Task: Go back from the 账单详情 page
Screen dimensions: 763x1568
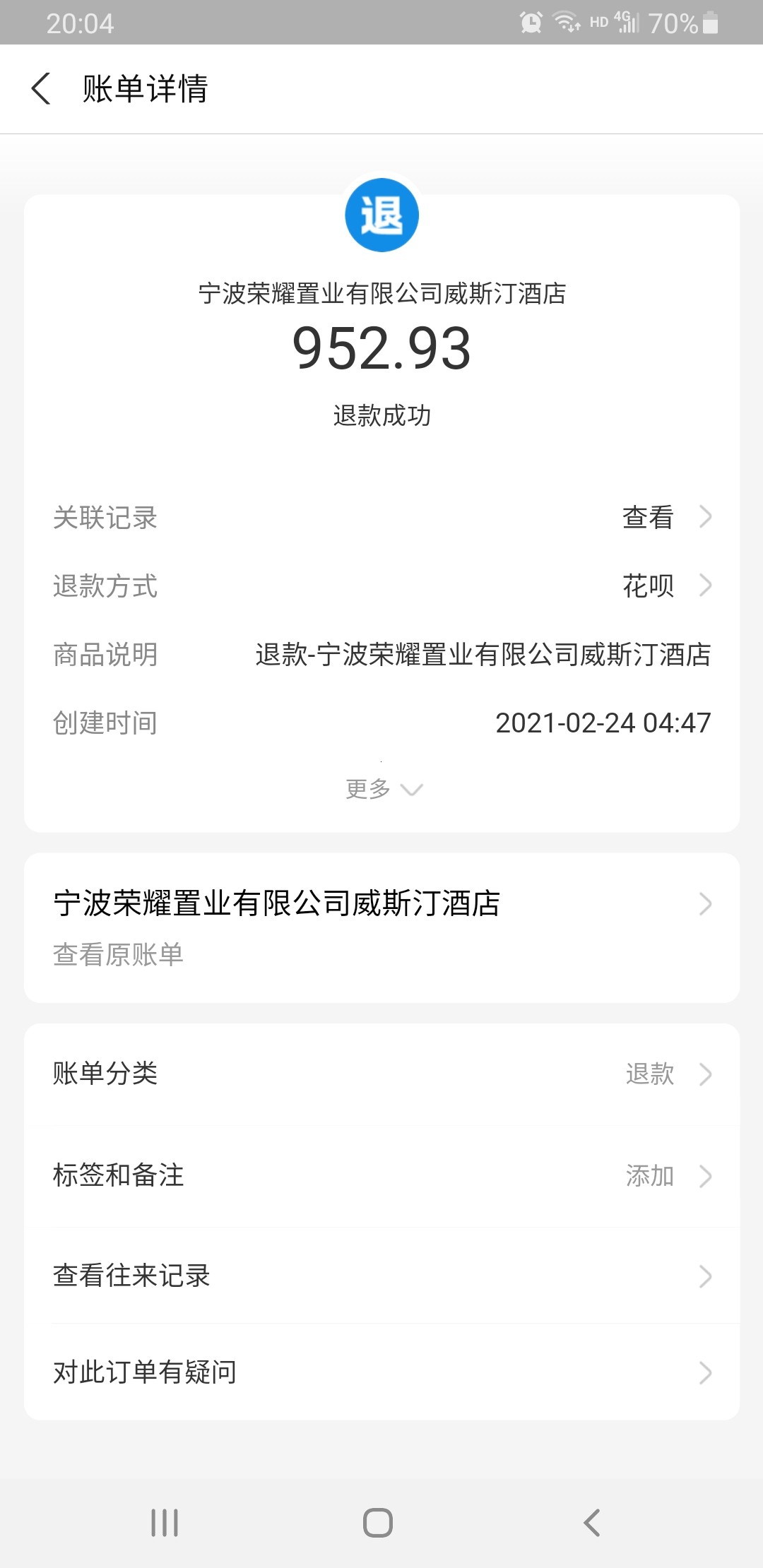Action: click(x=42, y=89)
